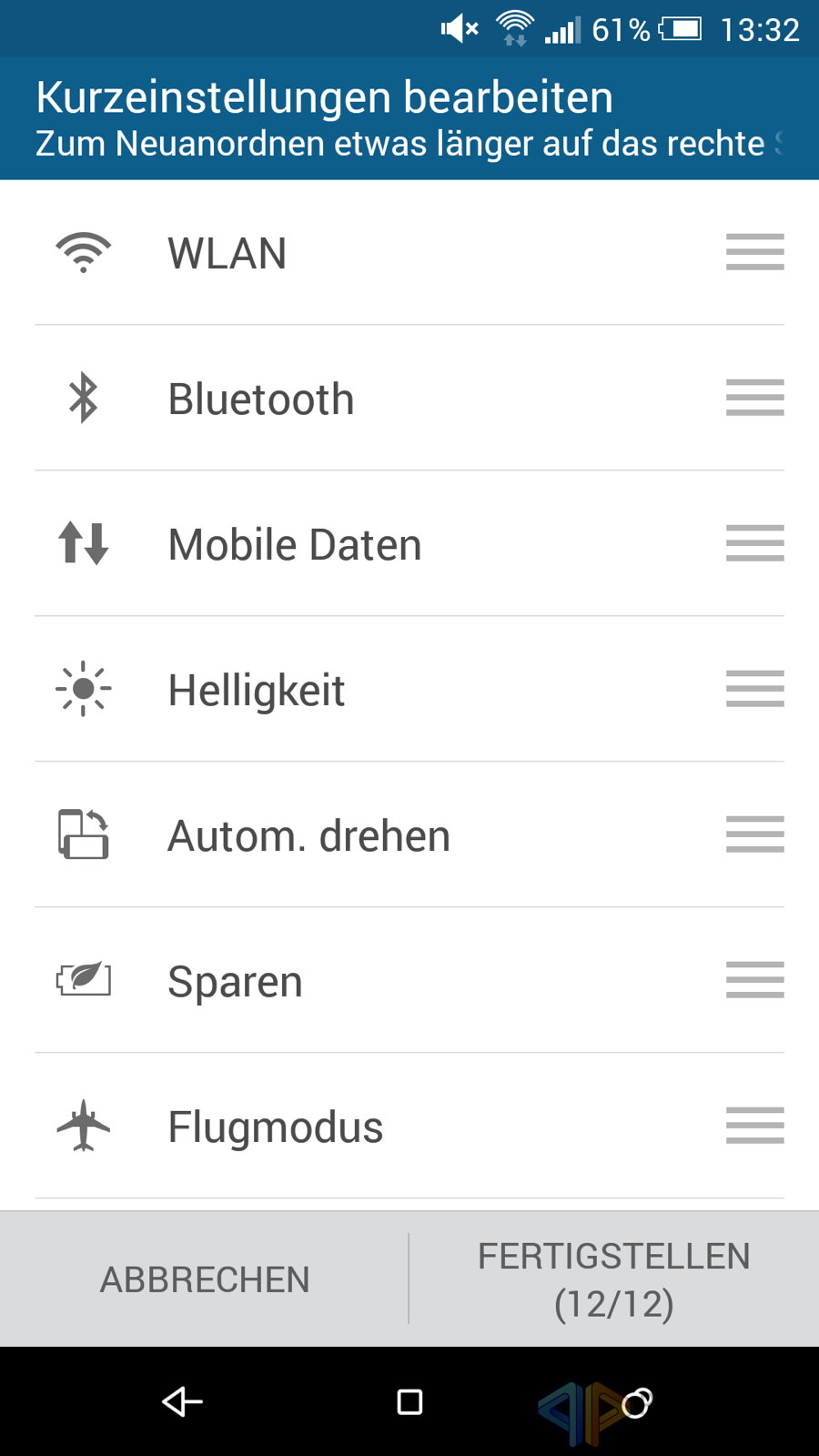Select the Sparen entry

409,981
